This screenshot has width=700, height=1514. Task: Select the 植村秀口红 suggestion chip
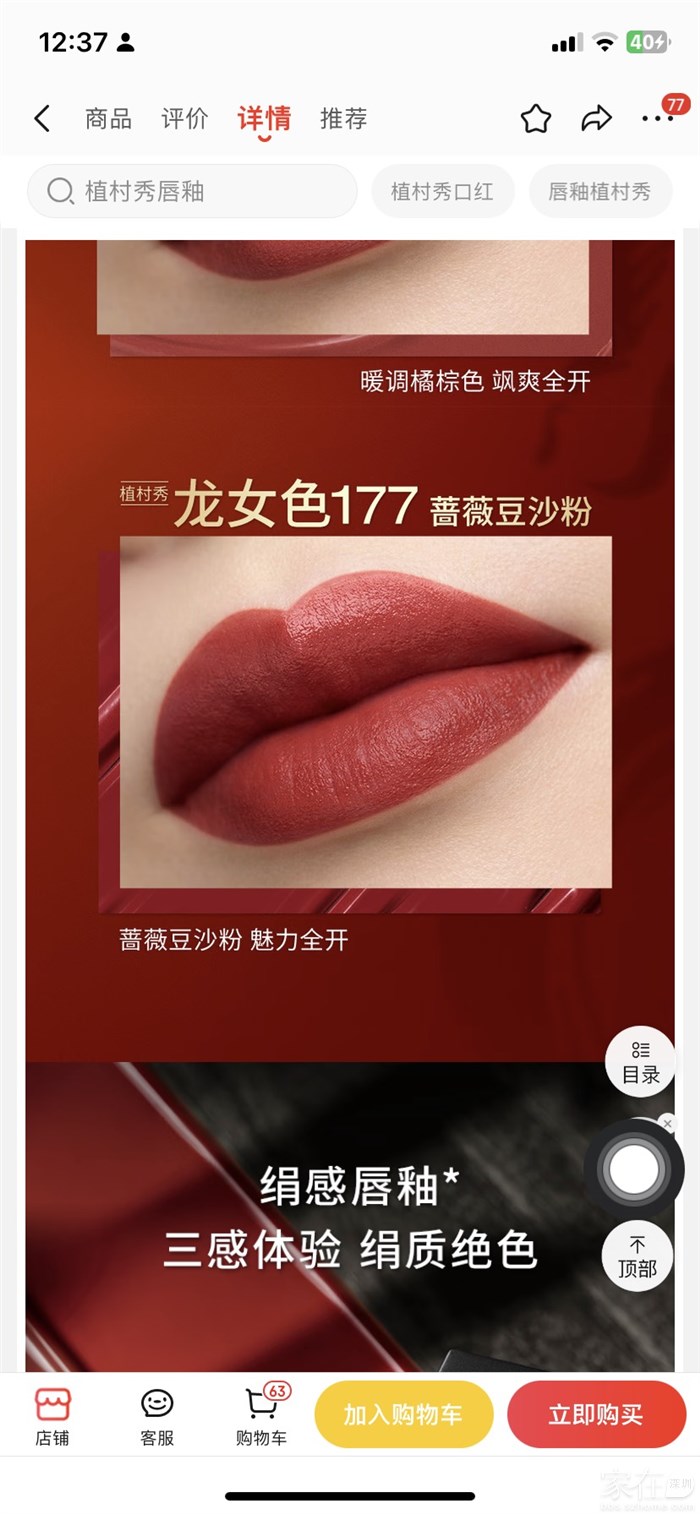(442, 191)
